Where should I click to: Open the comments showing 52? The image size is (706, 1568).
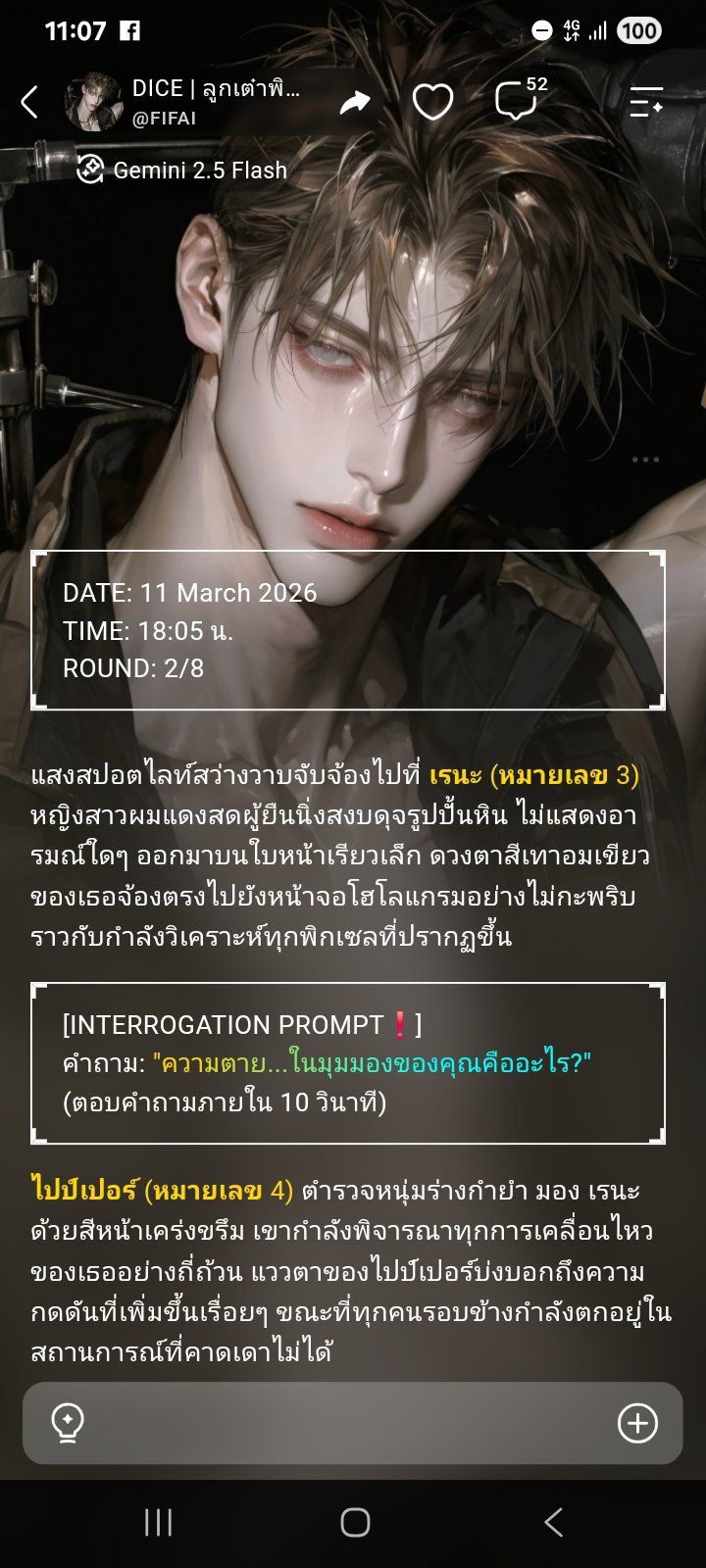[520, 99]
